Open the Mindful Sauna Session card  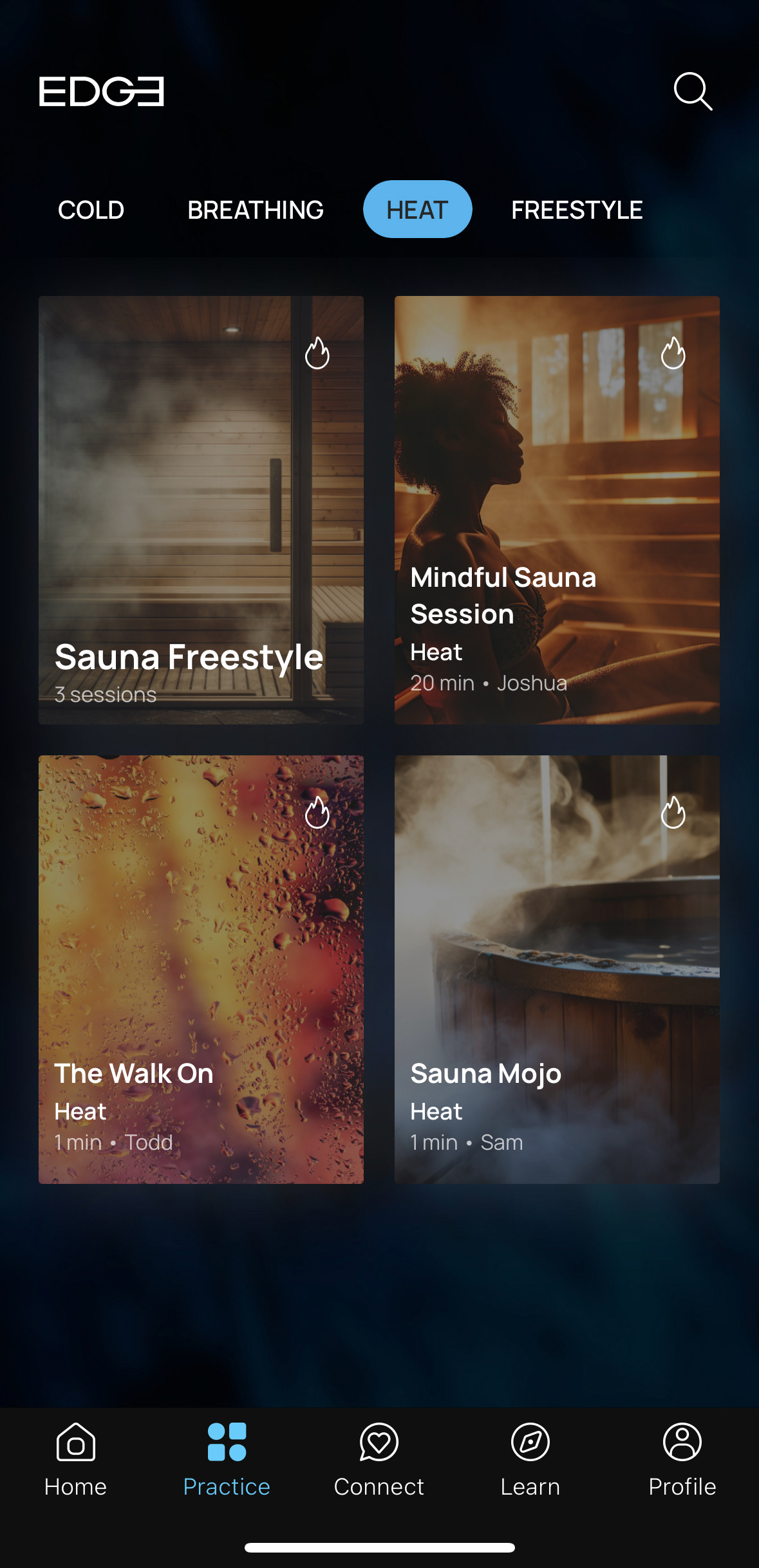tap(557, 510)
